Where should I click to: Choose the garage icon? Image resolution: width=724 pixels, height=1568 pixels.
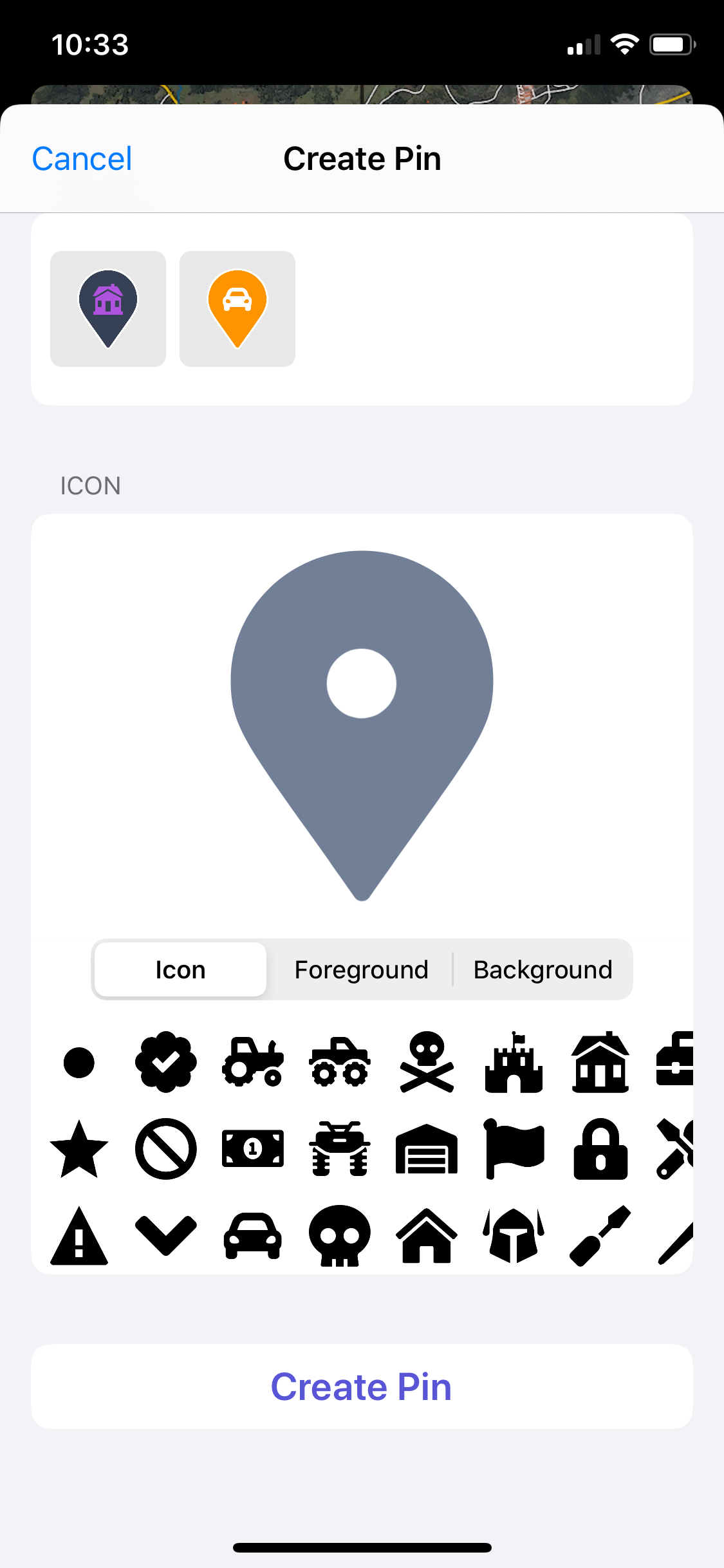pyautogui.click(x=427, y=1149)
